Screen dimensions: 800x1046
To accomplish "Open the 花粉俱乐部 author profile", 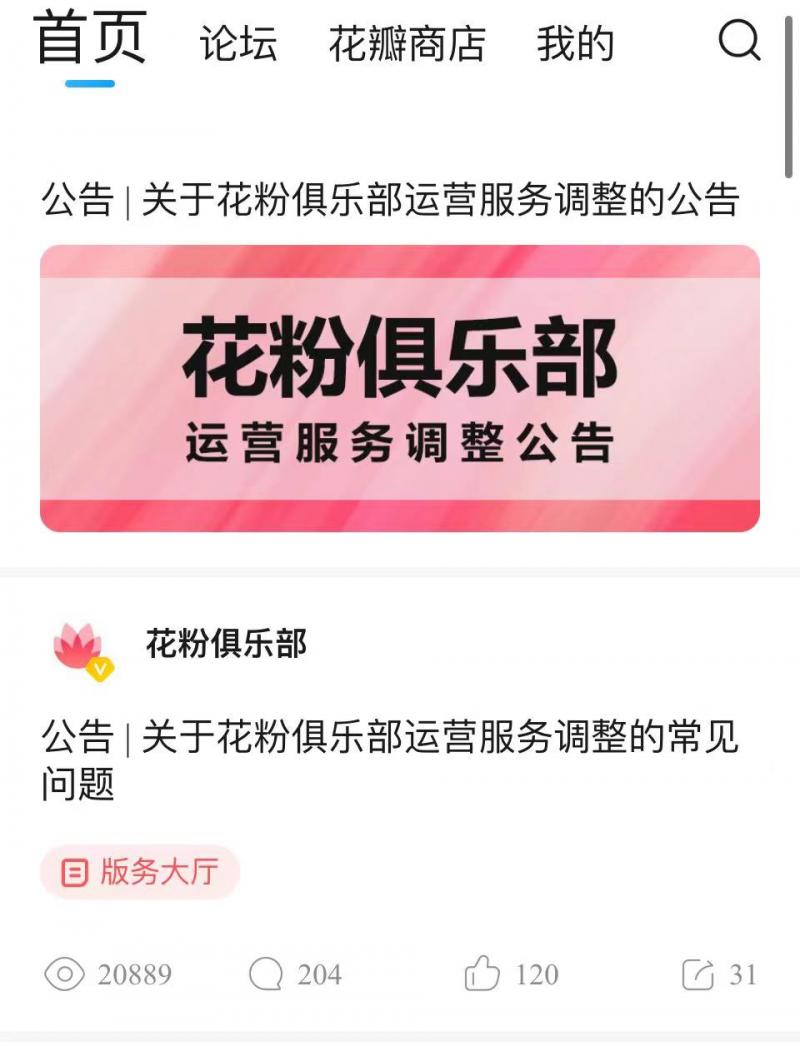I will [x=226, y=643].
